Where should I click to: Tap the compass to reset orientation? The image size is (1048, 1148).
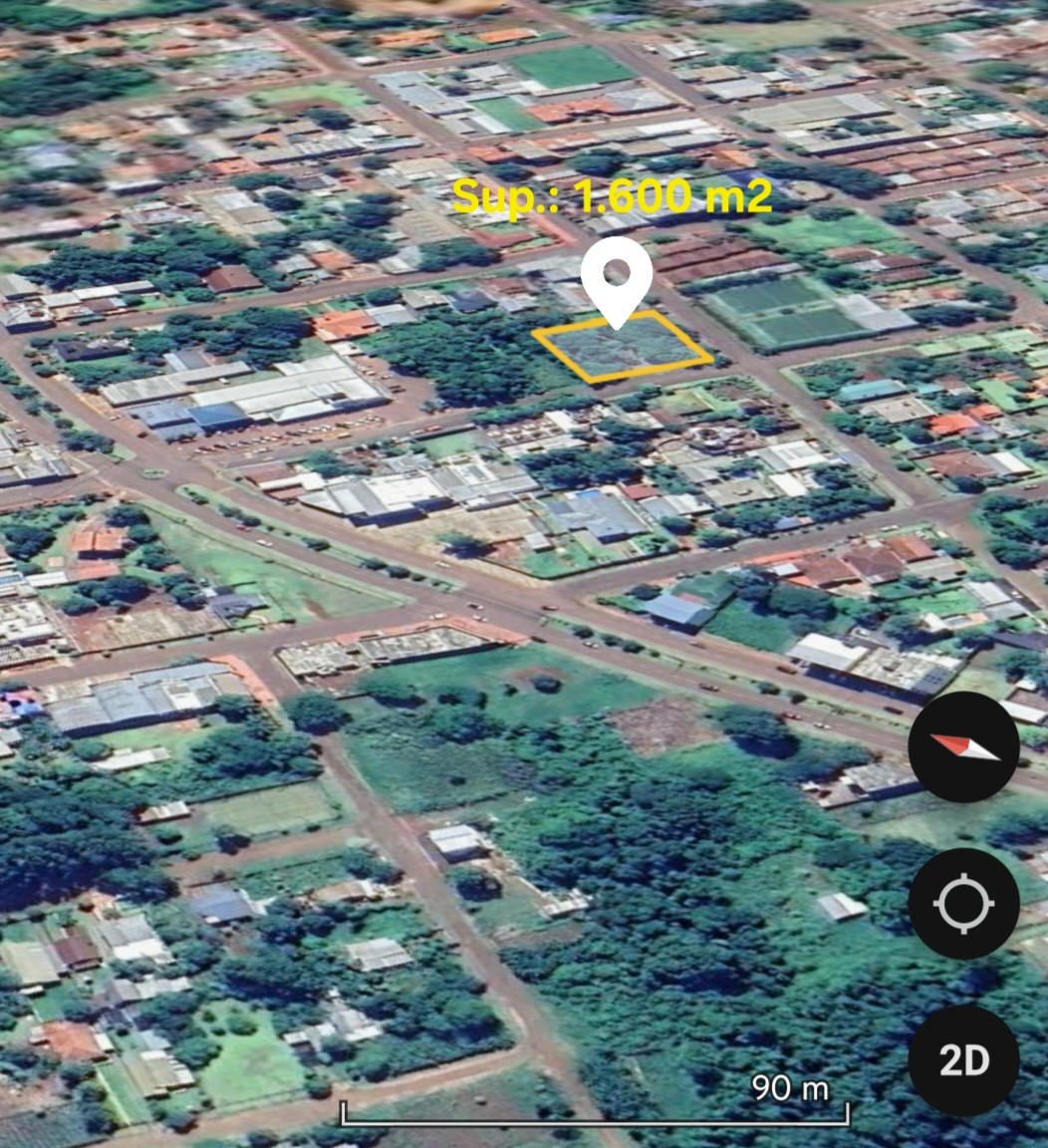[x=963, y=747]
